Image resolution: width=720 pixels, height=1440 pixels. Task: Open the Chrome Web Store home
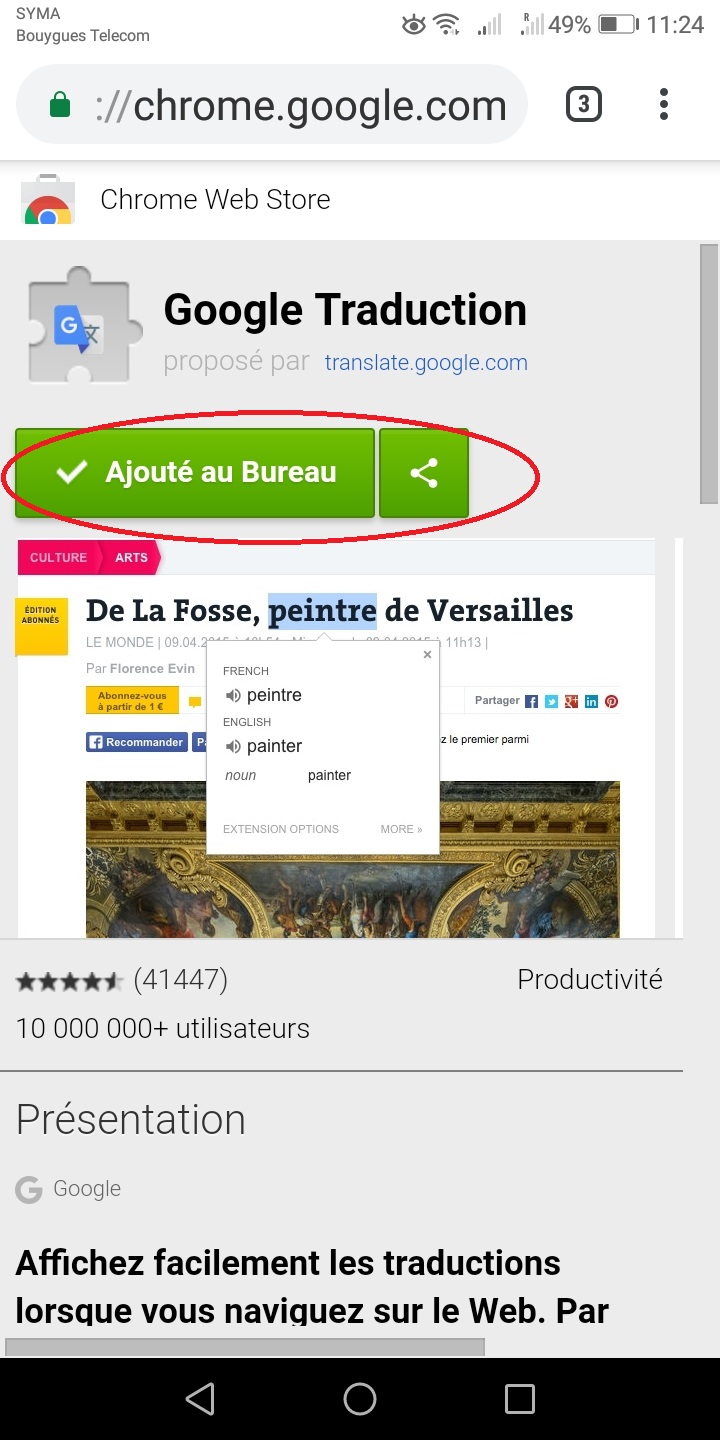point(215,199)
